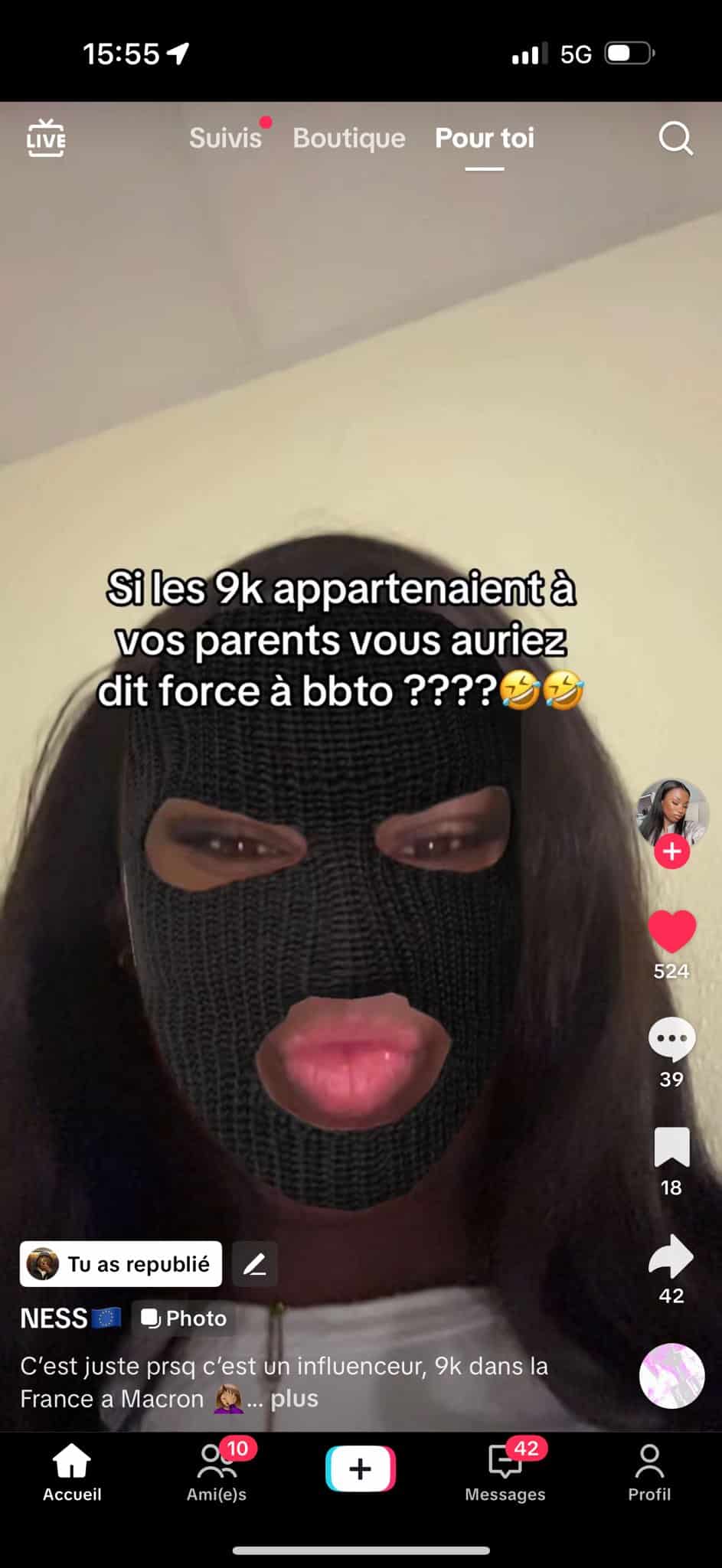Tap the heart with 524 likes
This screenshot has width=722, height=1568.
[x=671, y=931]
